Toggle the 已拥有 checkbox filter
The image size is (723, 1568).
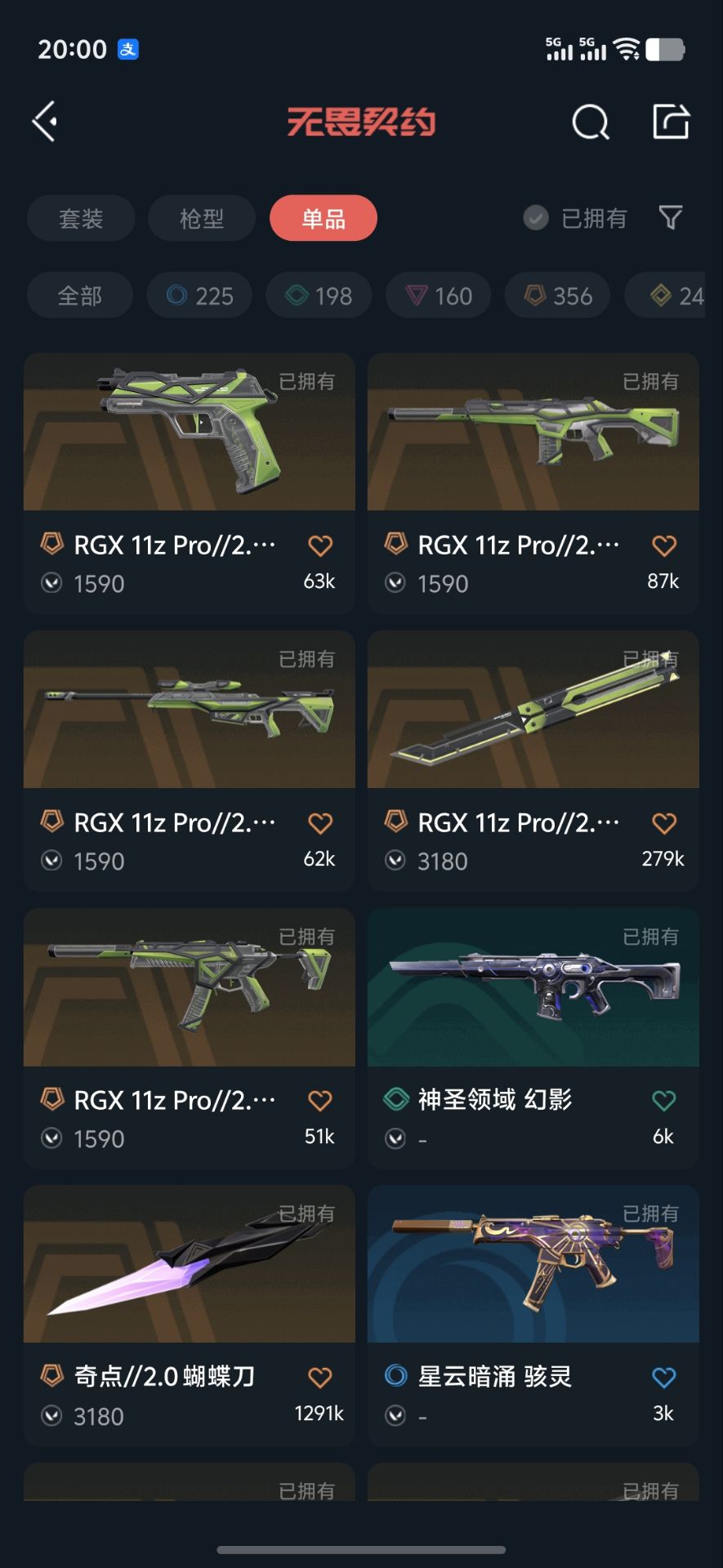point(537,218)
